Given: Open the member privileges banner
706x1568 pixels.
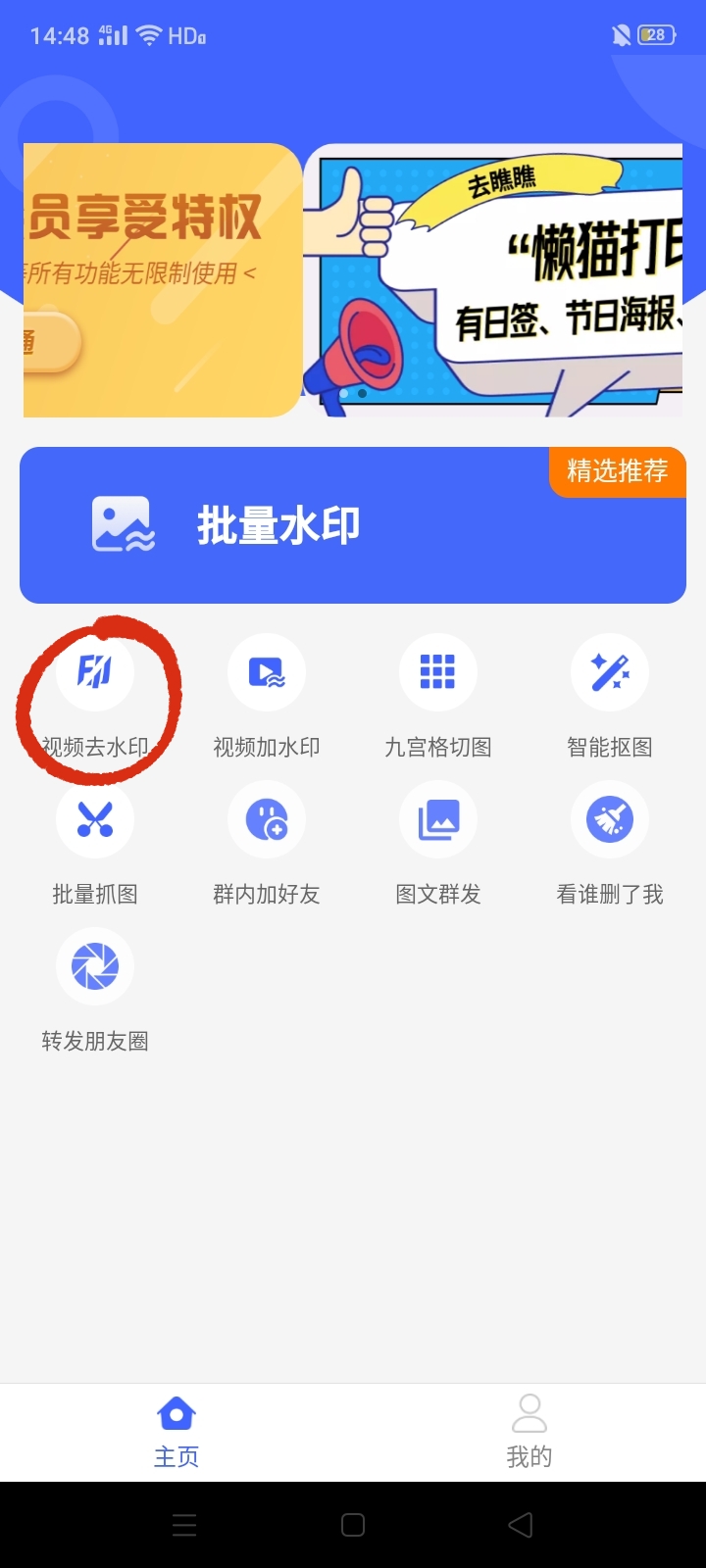Looking at the screenshot, I should coord(162,279).
